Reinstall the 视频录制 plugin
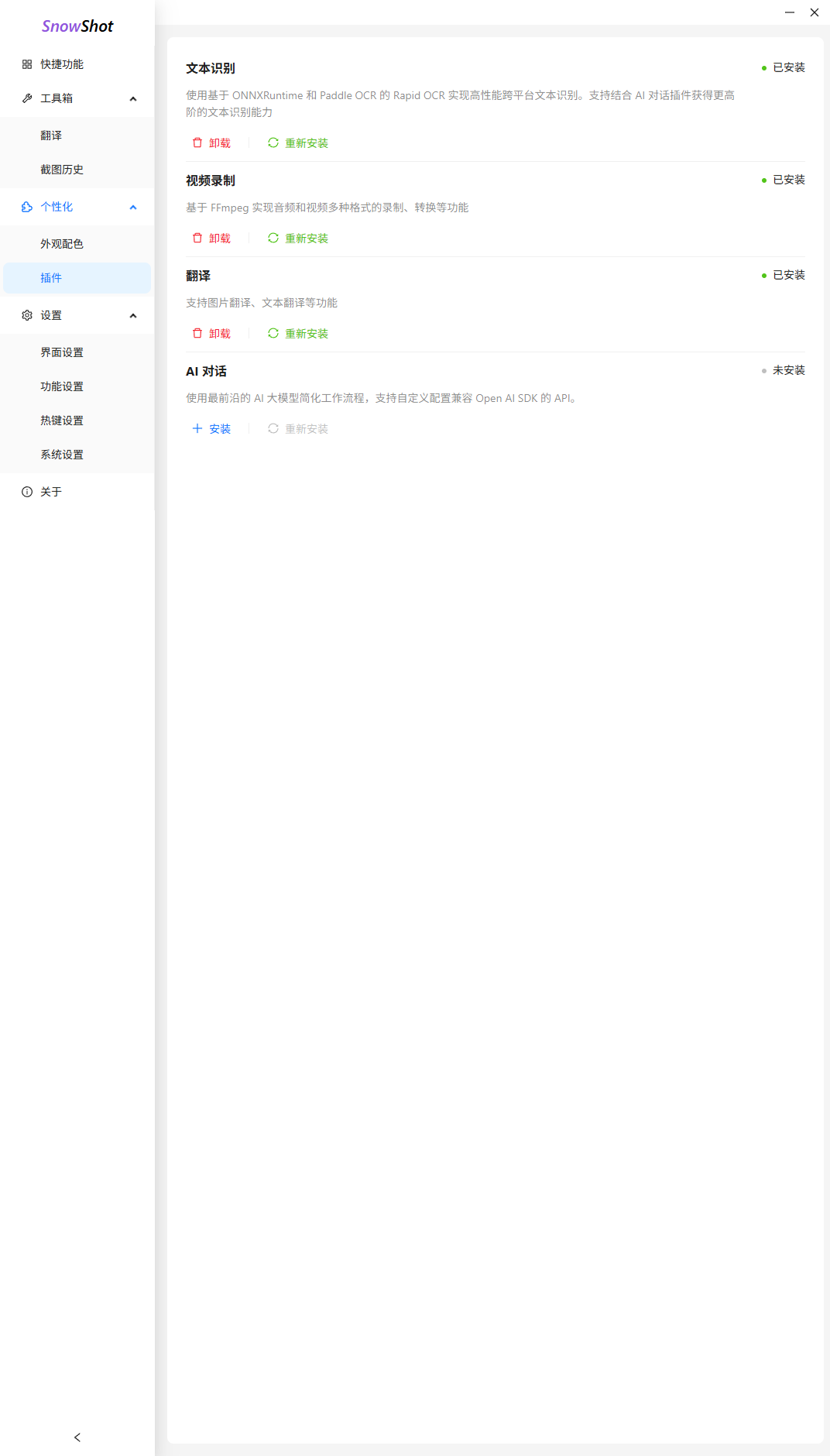This screenshot has height=1456, width=830. coord(298,239)
